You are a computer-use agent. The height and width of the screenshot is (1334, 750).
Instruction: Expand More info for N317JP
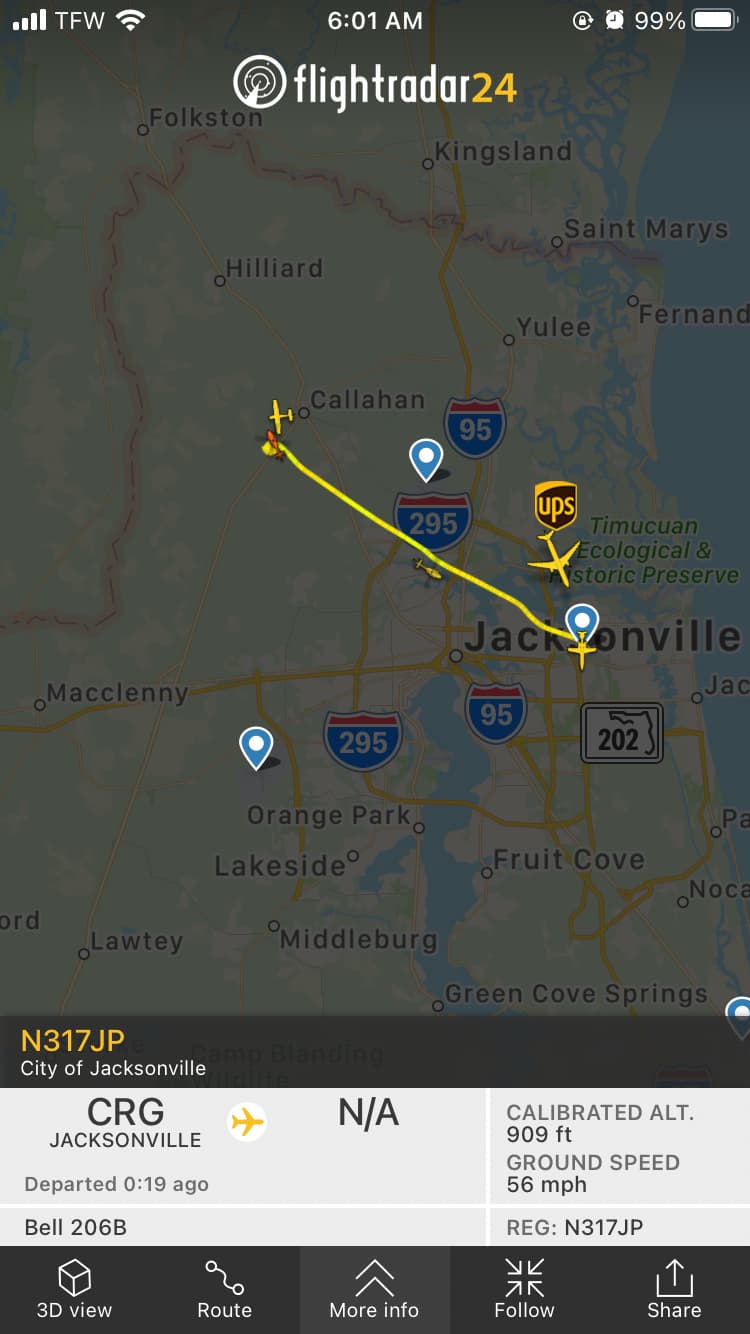click(374, 1289)
